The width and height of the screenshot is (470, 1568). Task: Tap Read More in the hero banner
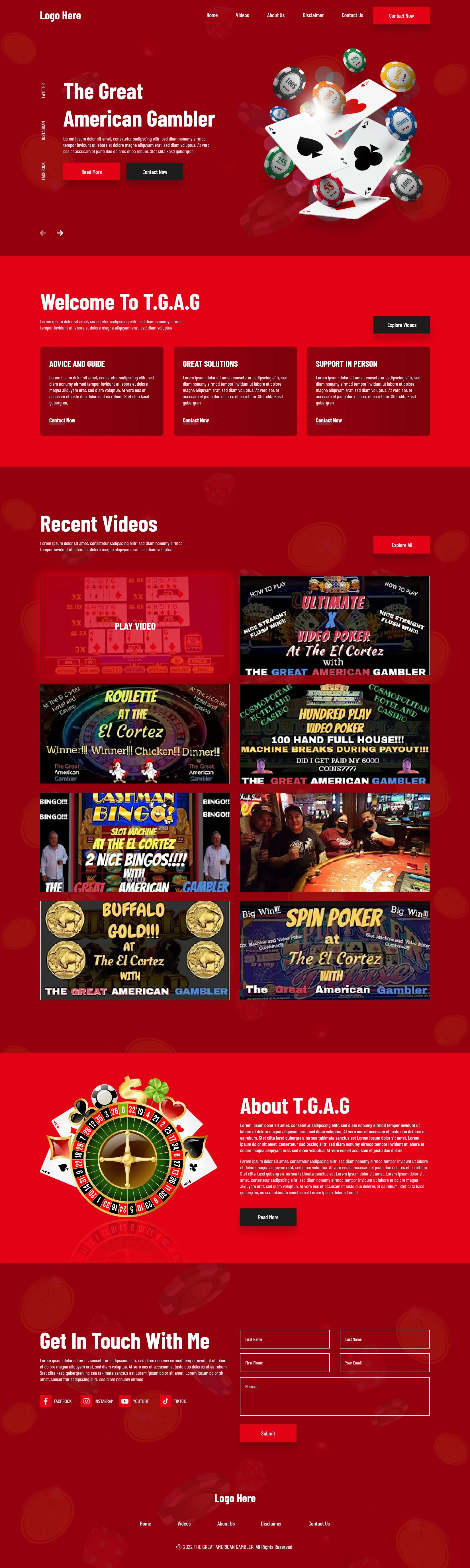click(91, 172)
